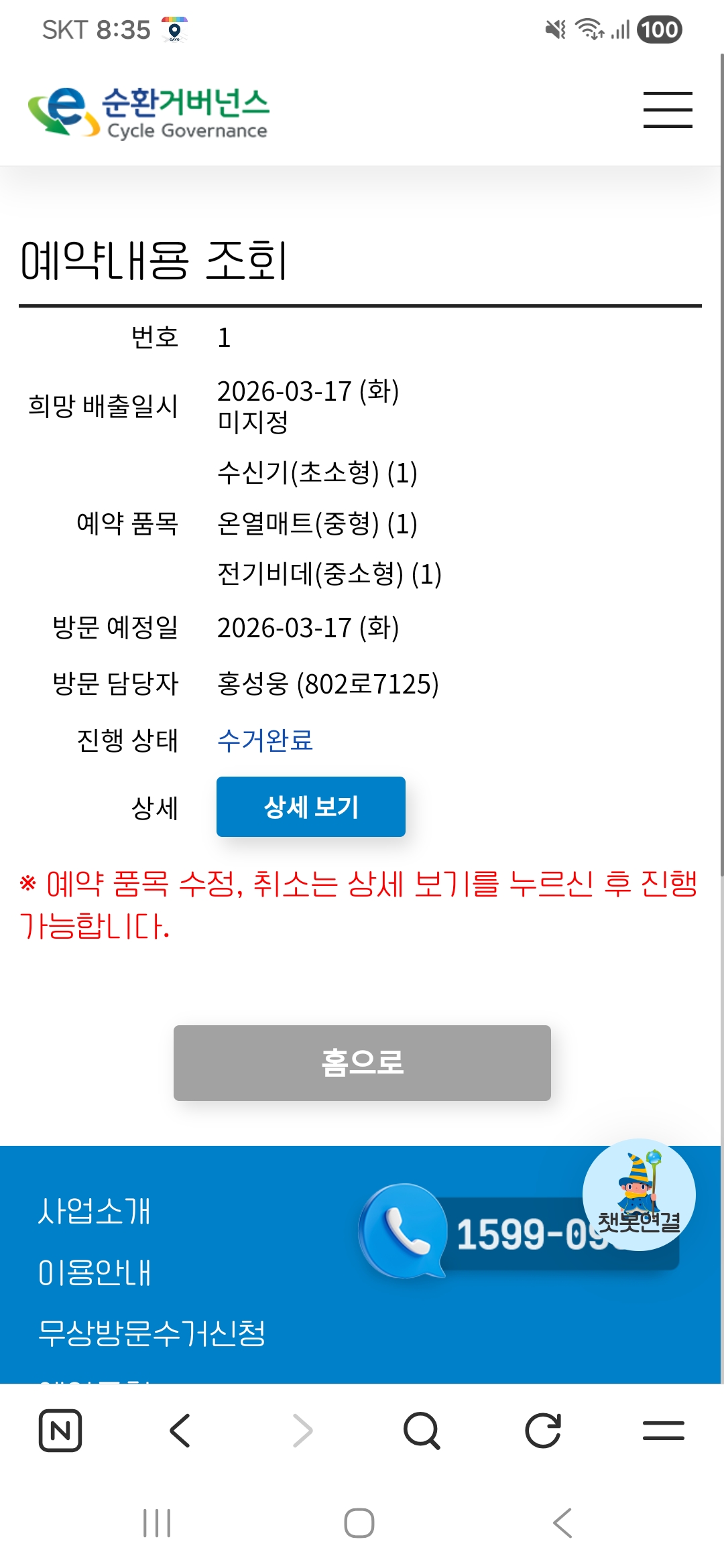The width and height of the screenshot is (724, 1568).
Task: Tap the 상세 보기 button
Action: [x=311, y=807]
